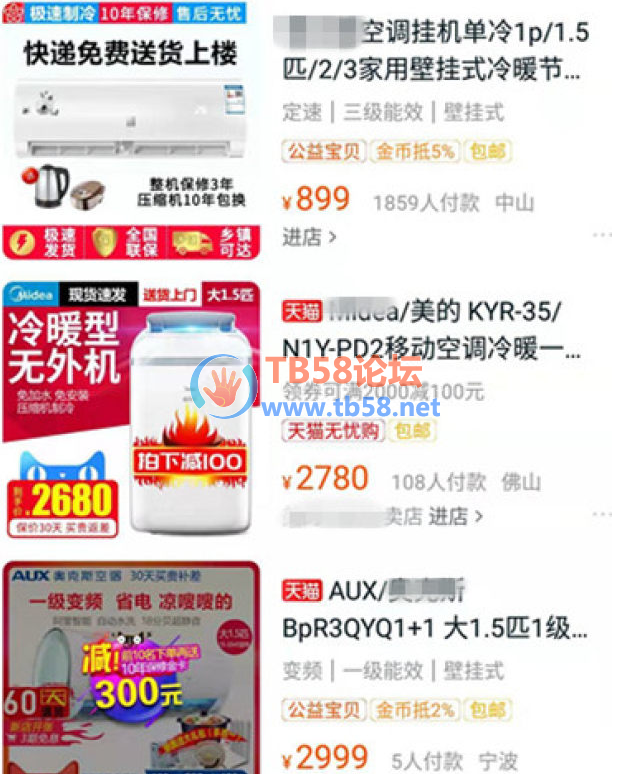Open the Midea 冷暖型无外机 product image
Screen dimensions: 634x774
pos(130,410)
